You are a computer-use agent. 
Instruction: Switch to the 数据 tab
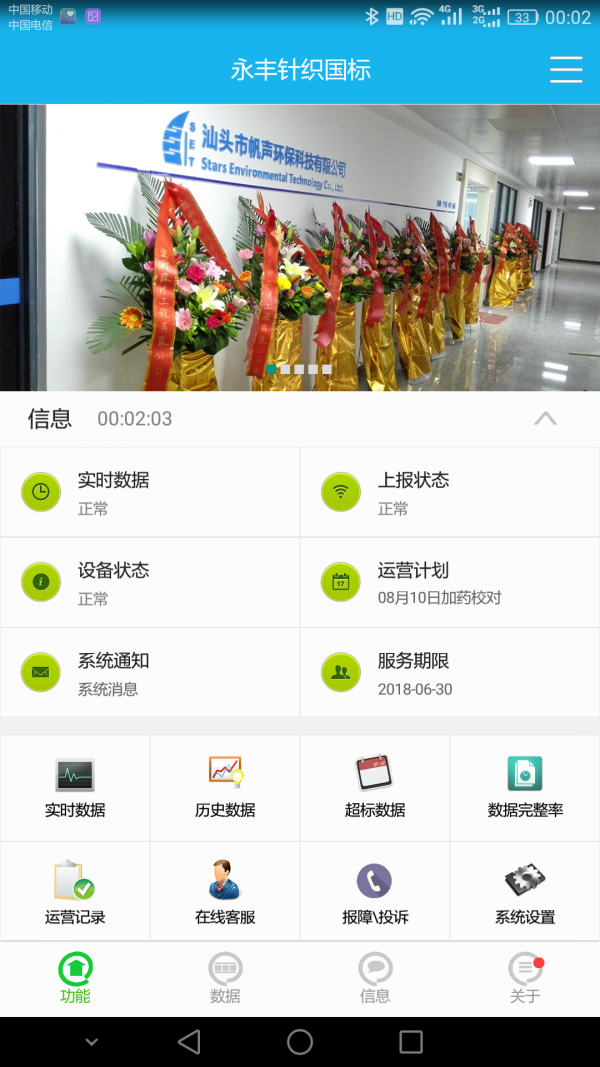(x=225, y=978)
